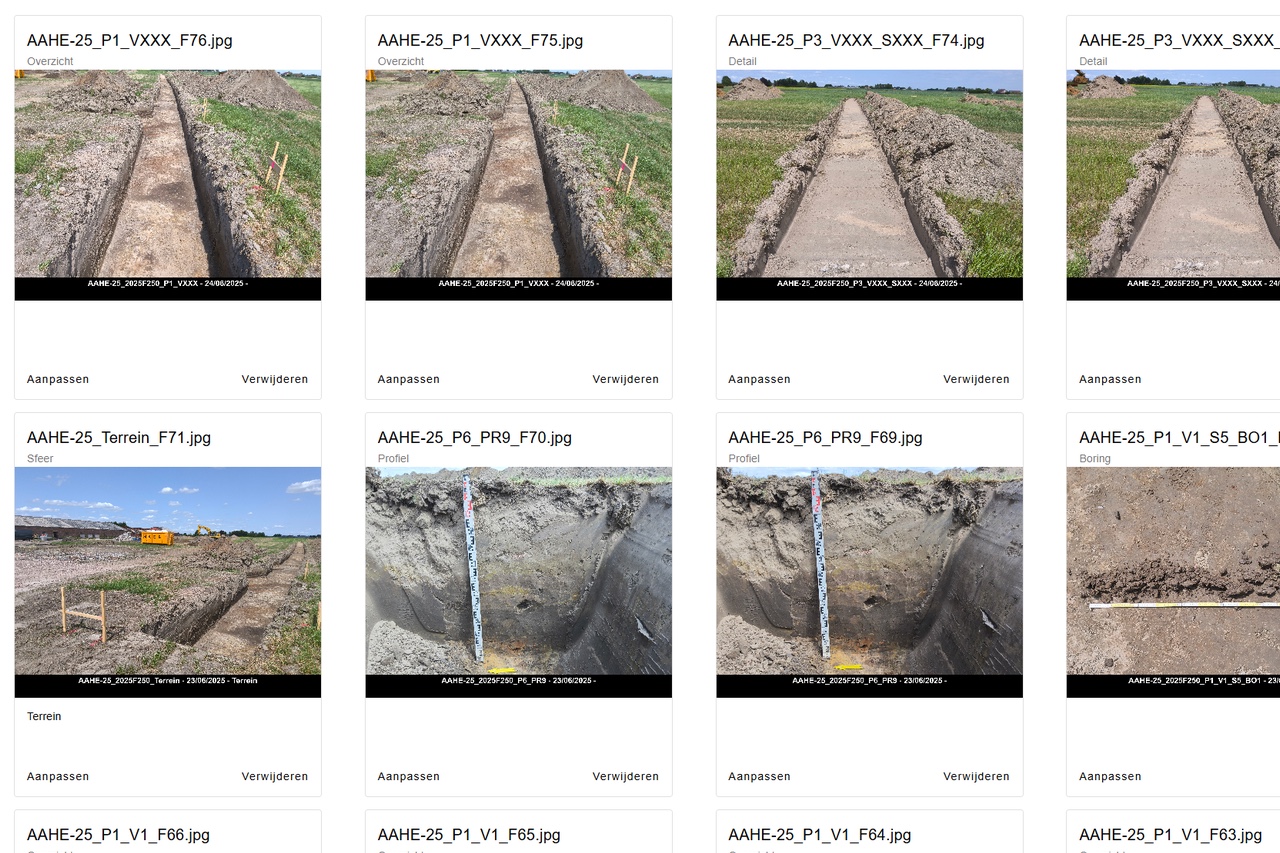Image resolution: width=1280 pixels, height=853 pixels.
Task: Open Aanpassen for AAHE-25_P1_VXXX_F75.jpg
Action: click(x=408, y=379)
